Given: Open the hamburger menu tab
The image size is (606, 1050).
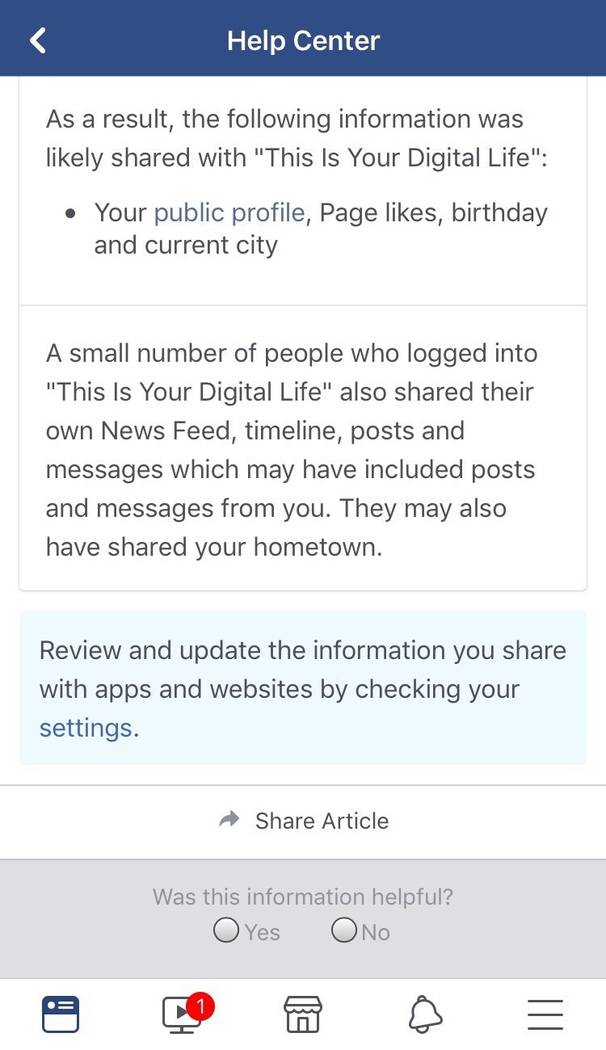Looking at the screenshot, I should click(545, 1014).
